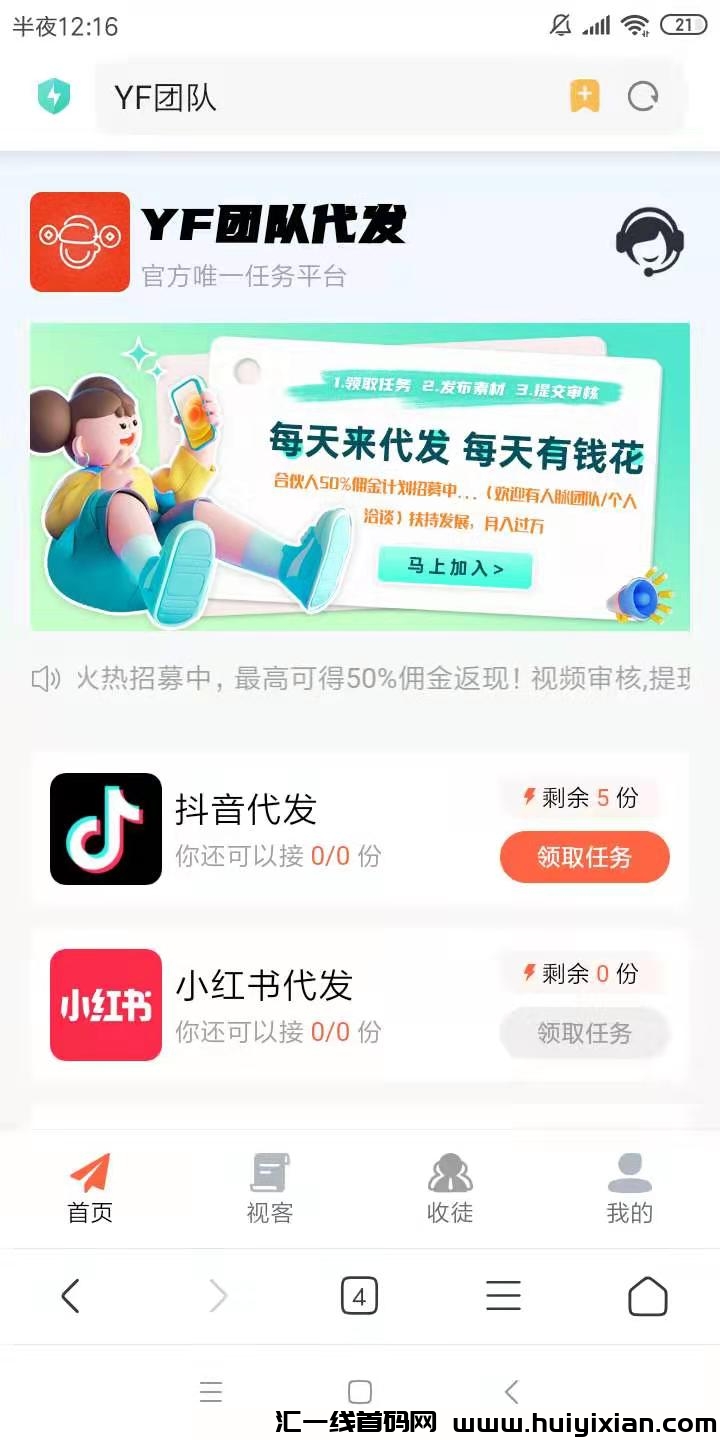Claim the 抖音代发 task
This screenshot has height=1440, width=720.
pyautogui.click(x=584, y=857)
